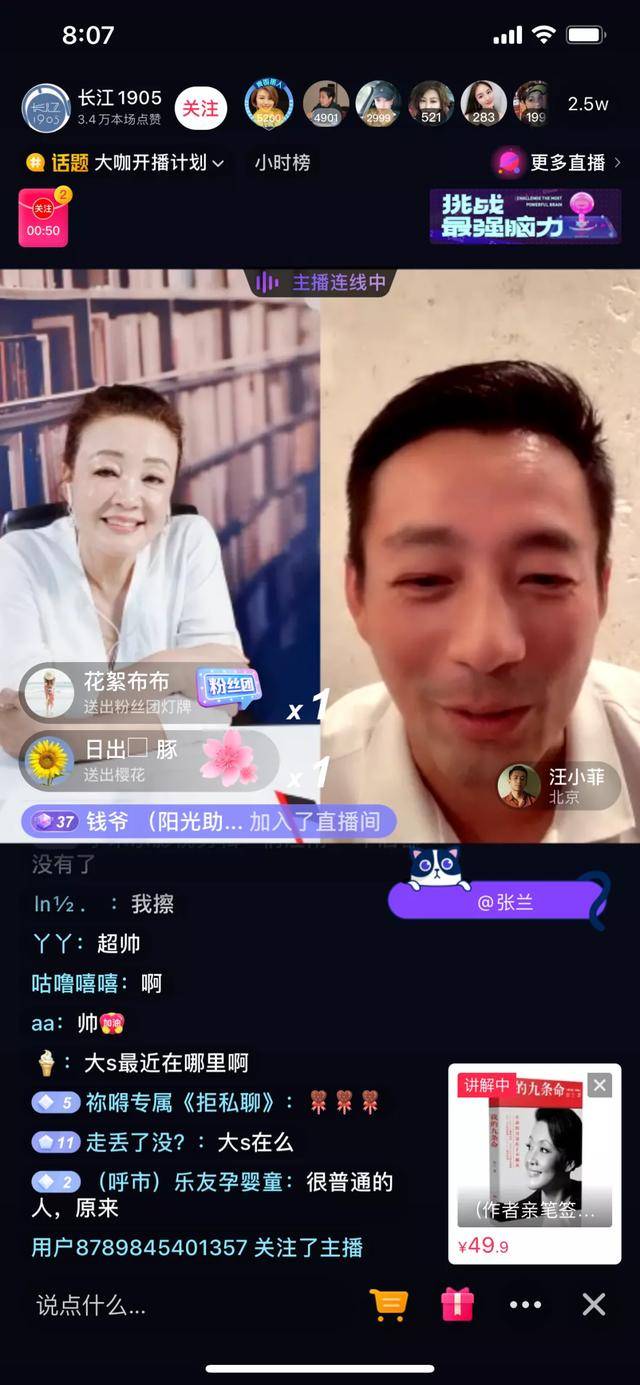Tap the red packet with 00:50 countdown

pos(43,218)
